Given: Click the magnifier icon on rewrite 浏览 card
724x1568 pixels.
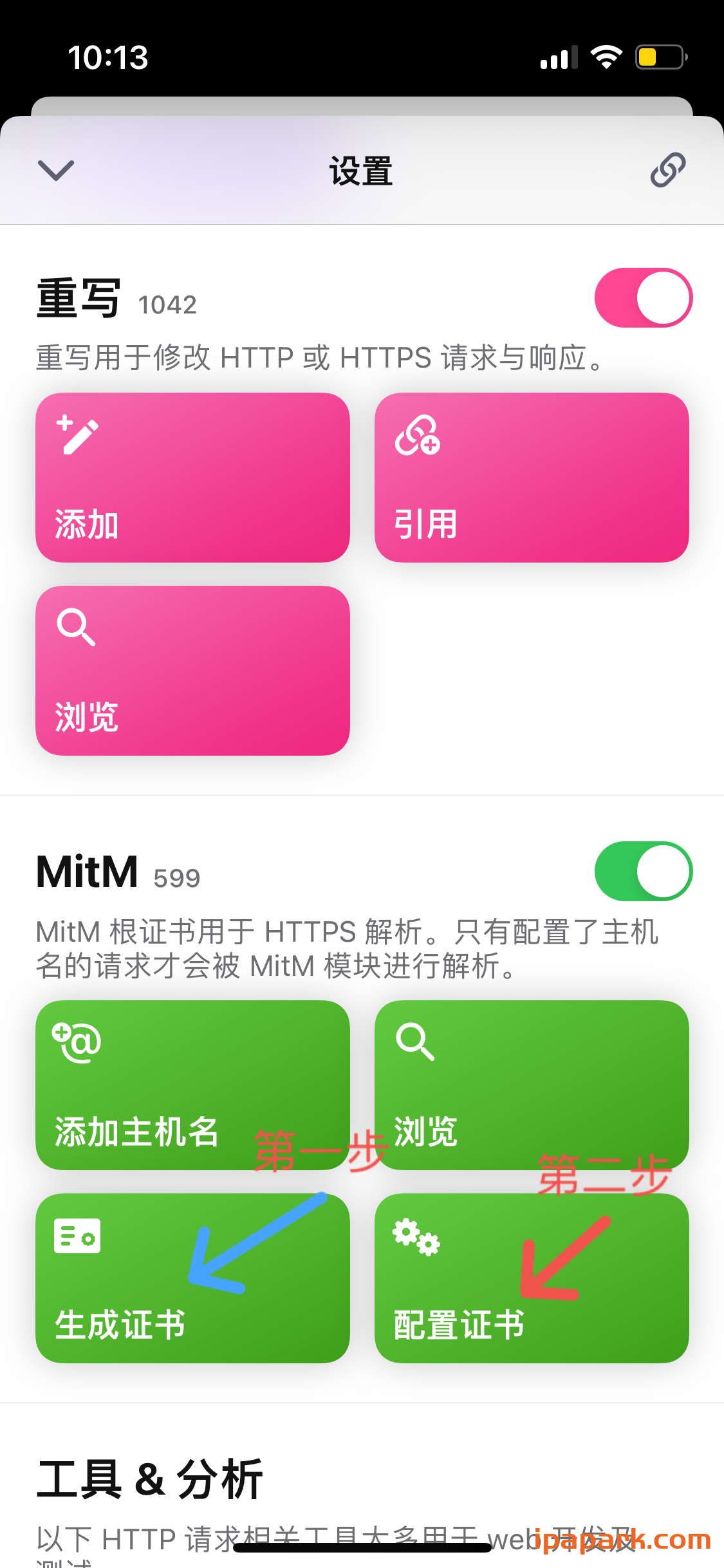Looking at the screenshot, I should pos(75,628).
